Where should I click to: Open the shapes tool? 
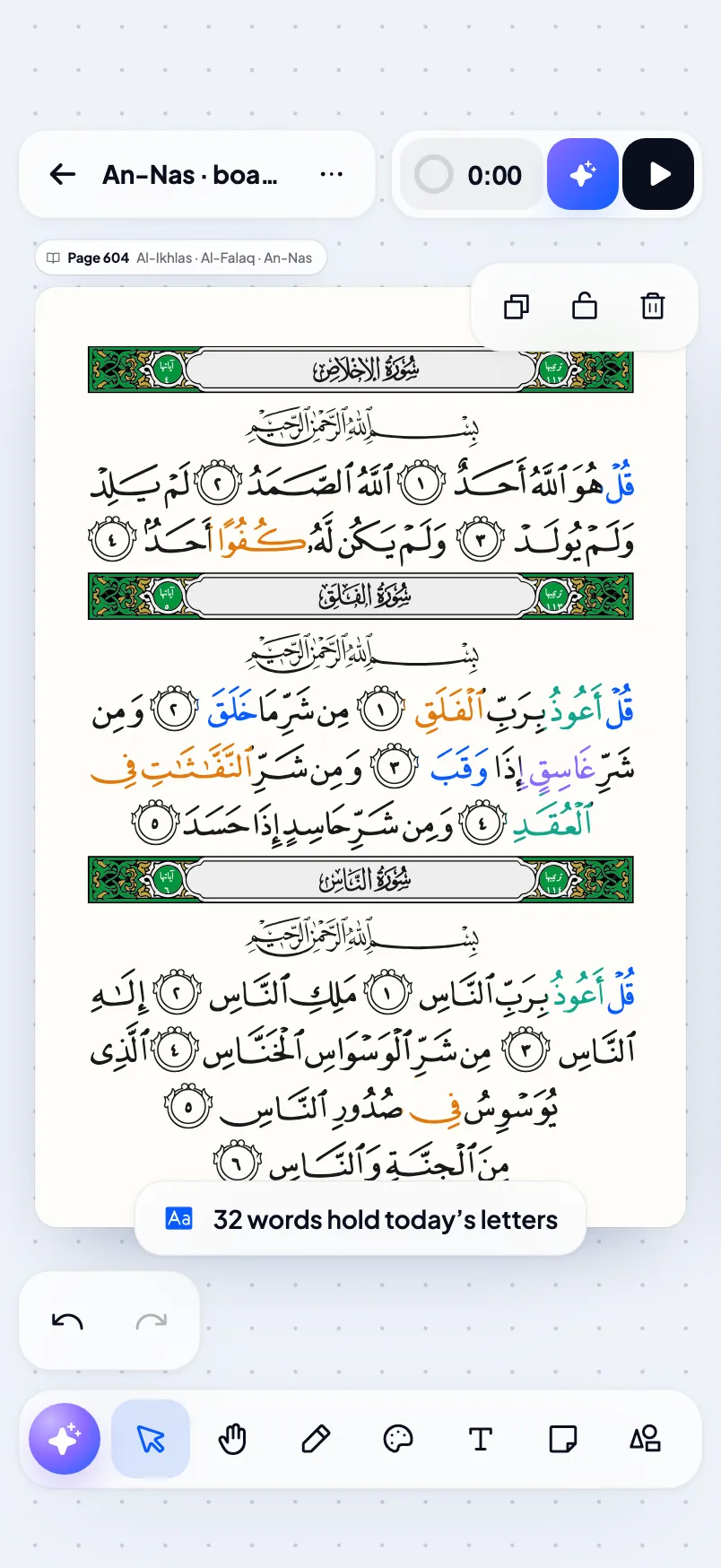click(x=646, y=1440)
